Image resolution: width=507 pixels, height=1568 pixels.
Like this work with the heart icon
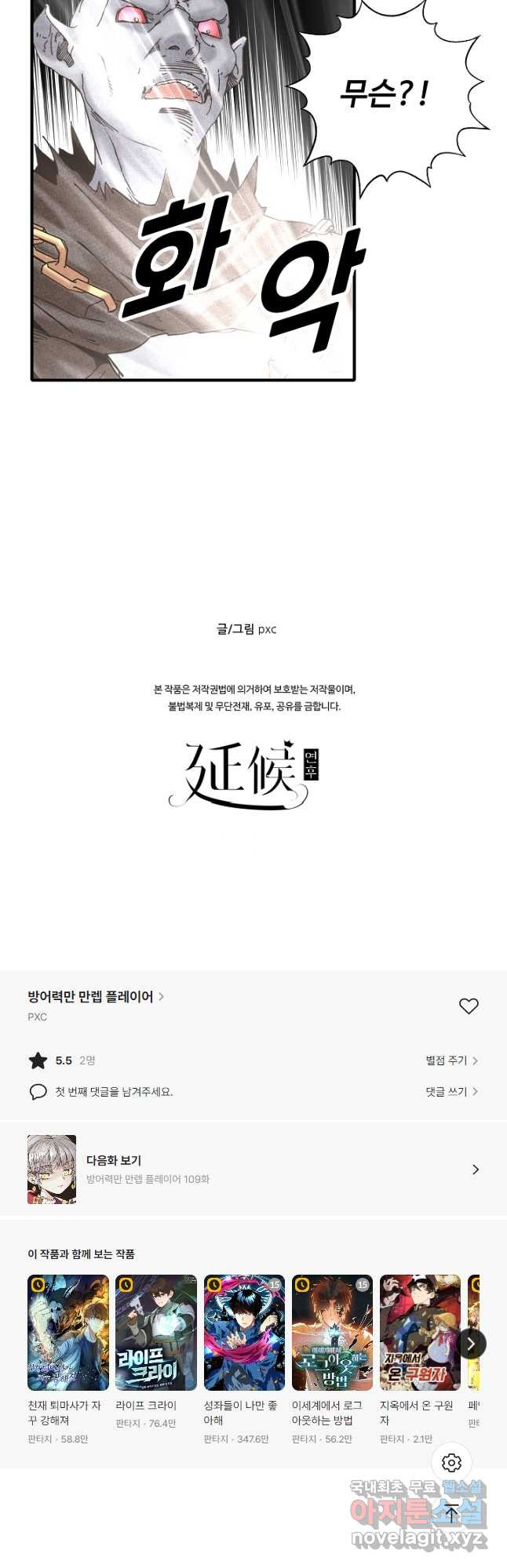coord(469,1006)
